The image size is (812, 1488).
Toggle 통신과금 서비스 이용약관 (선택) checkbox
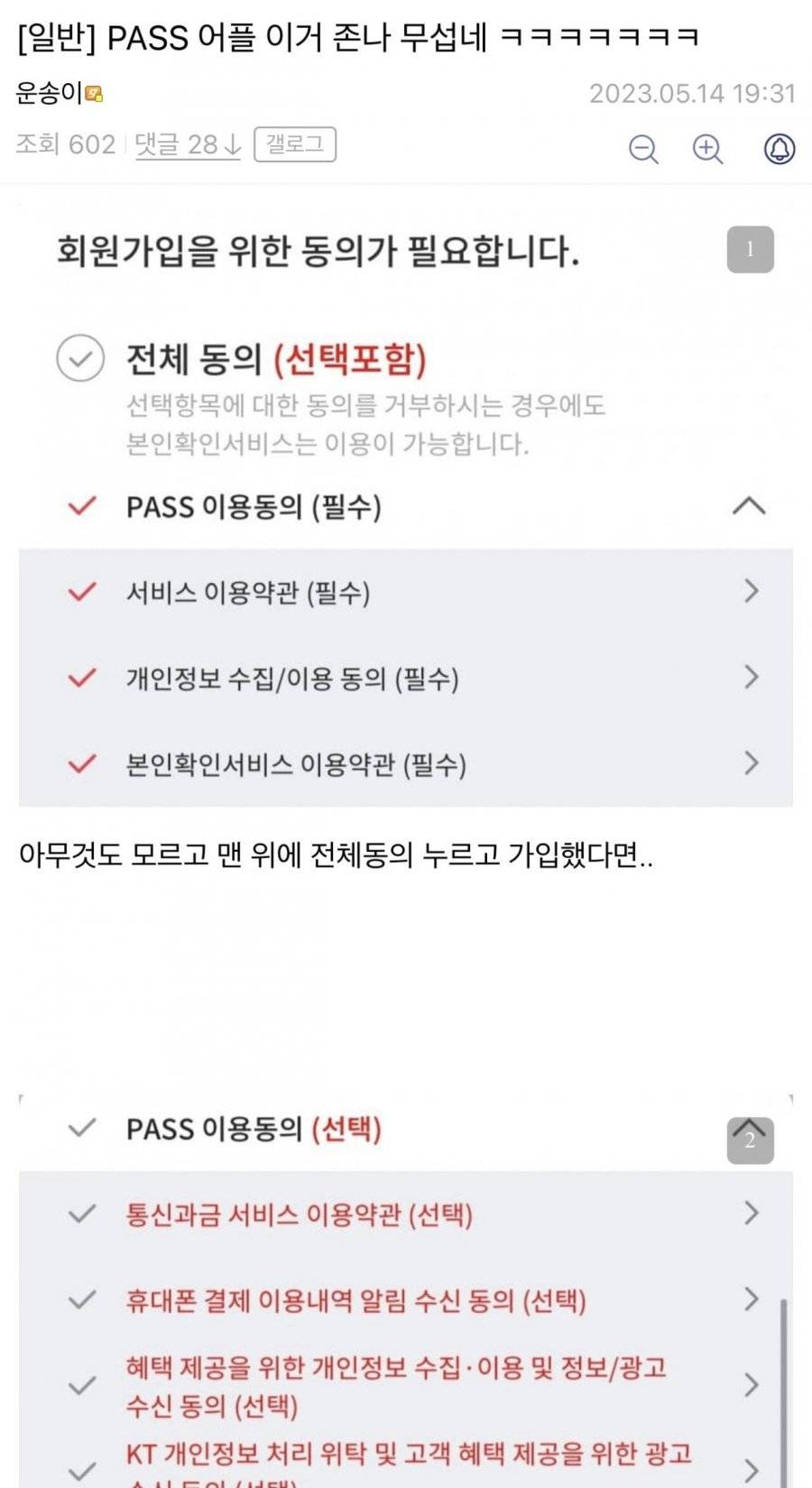[82, 1214]
